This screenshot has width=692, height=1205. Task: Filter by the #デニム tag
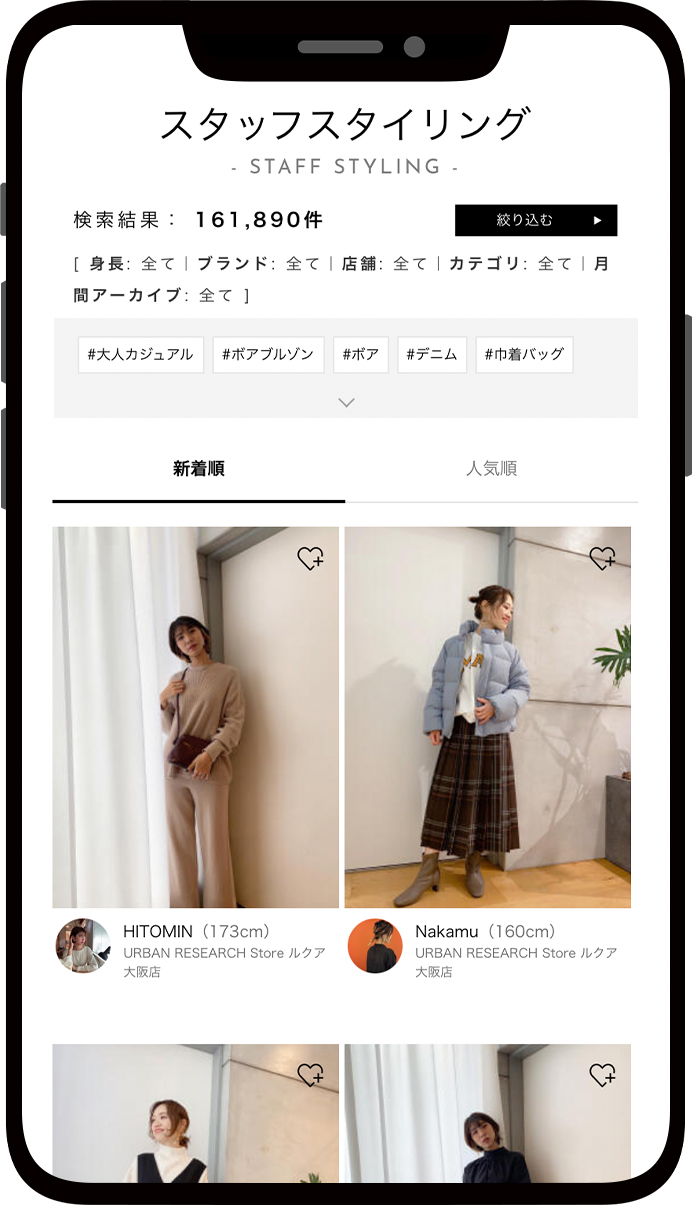pyautogui.click(x=432, y=354)
